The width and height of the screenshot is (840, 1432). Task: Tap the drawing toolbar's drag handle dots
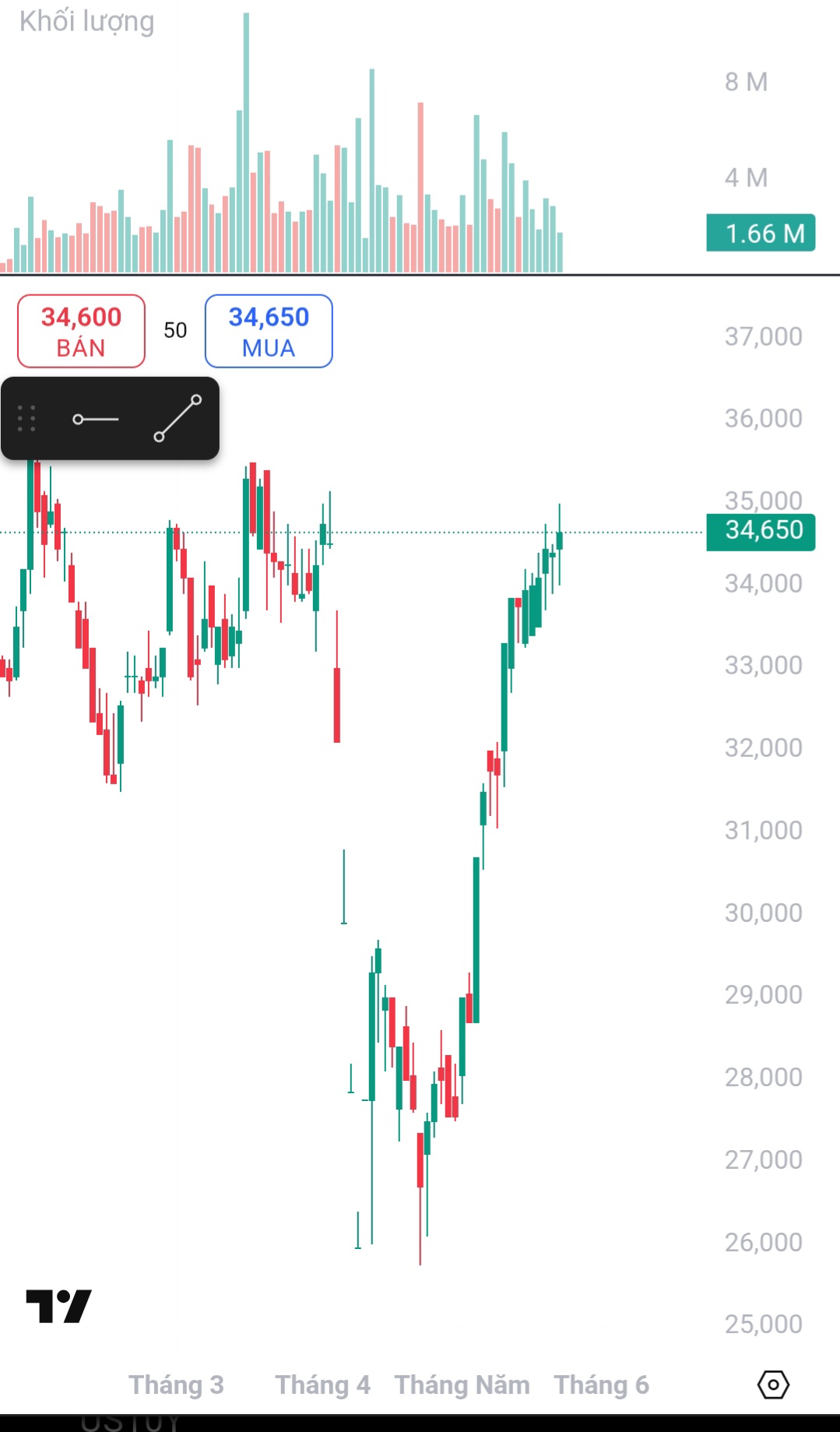(26, 419)
